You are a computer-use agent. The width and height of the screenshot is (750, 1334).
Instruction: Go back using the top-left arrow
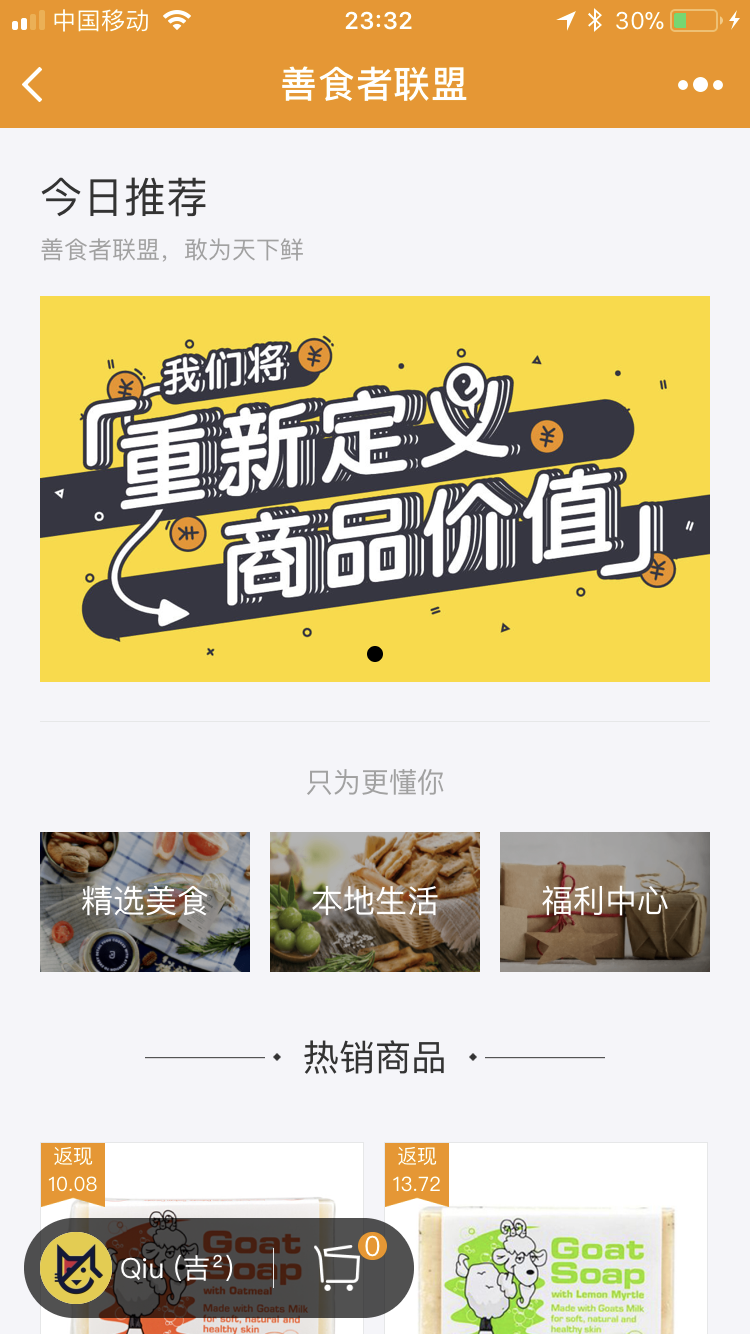[33, 85]
